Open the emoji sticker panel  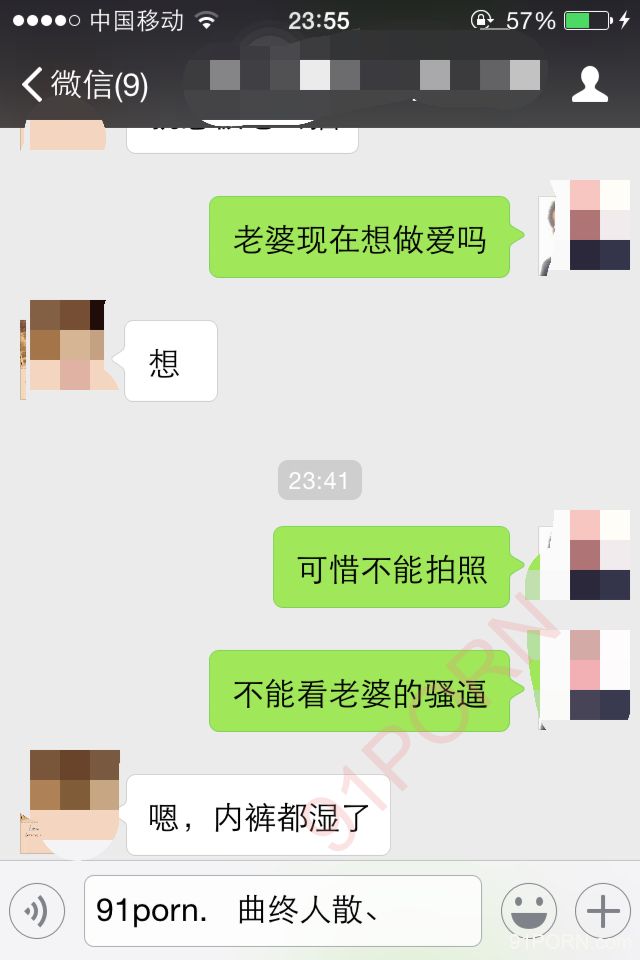[x=528, y=911]
